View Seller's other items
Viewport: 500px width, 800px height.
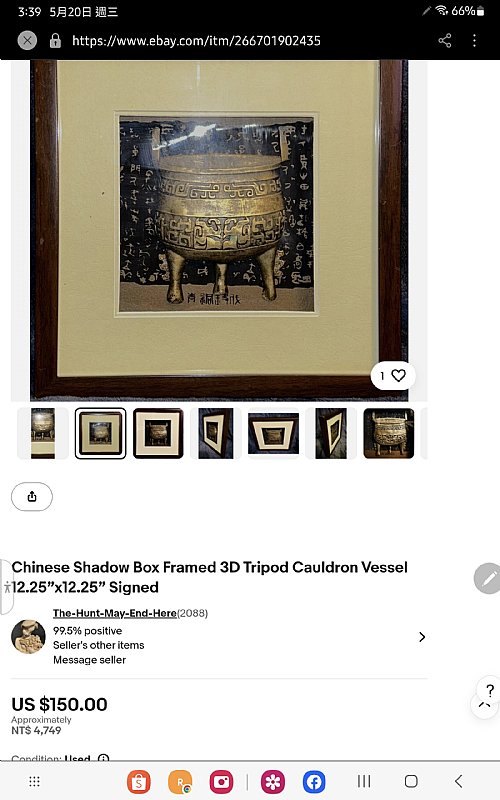point(98,645)
